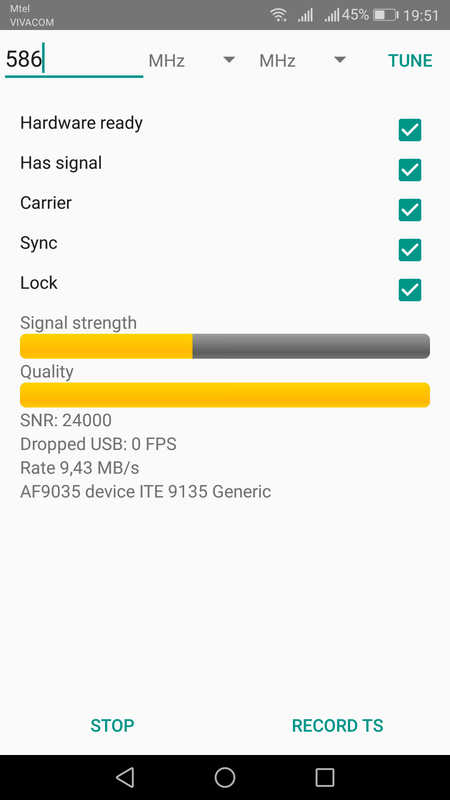Open recent apps from the navigation bar
The width and height of the screenshot is (450, 800).
324,777
